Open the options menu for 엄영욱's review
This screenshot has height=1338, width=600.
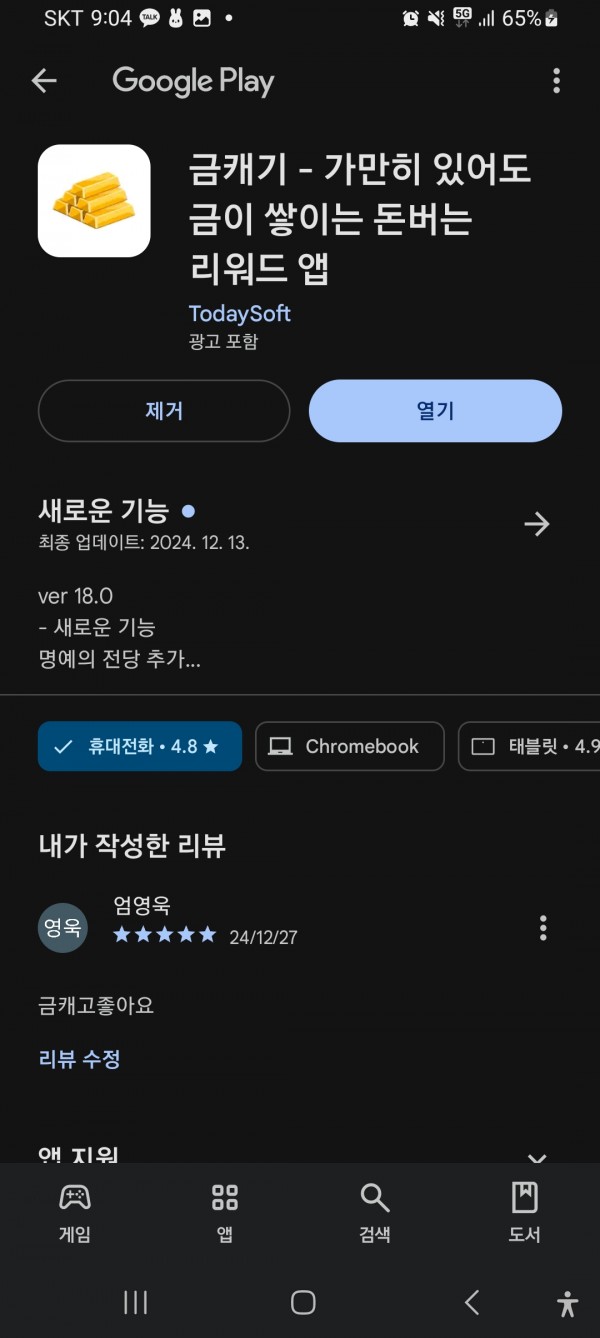pos(543,928)
